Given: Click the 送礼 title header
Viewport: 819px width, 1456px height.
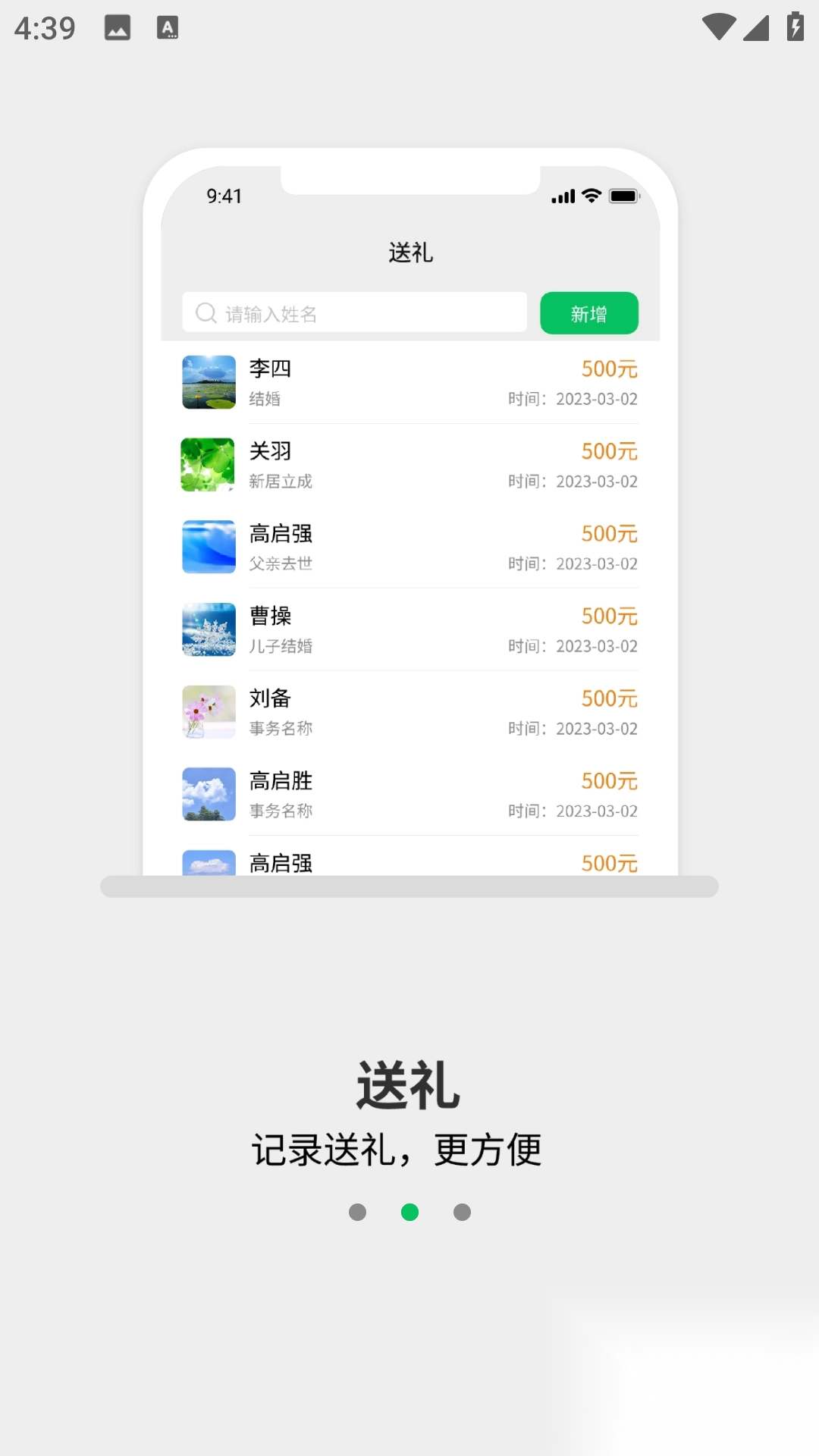Looking at the screenshot, I should point(409,253).
